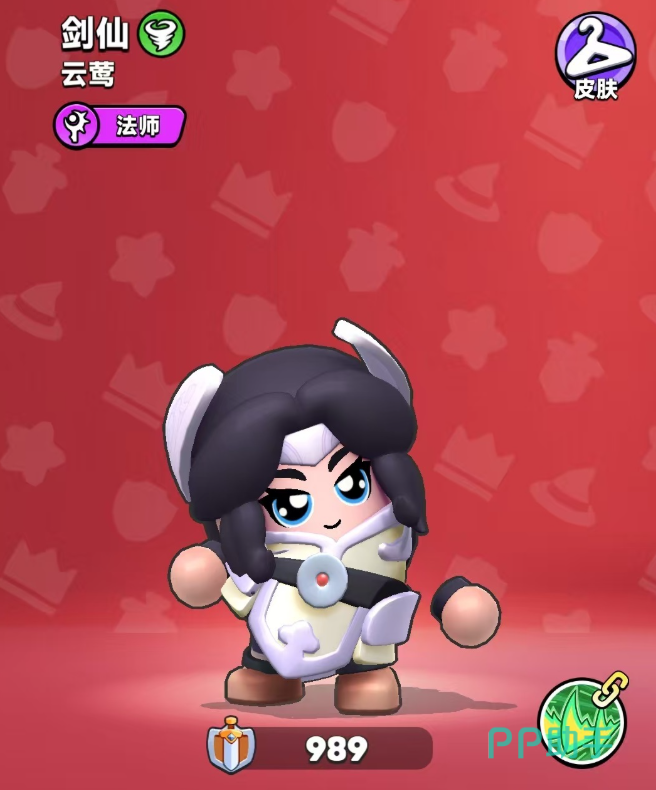
Task: Open the green linked ability icon
Action: (x=583, y=723)
